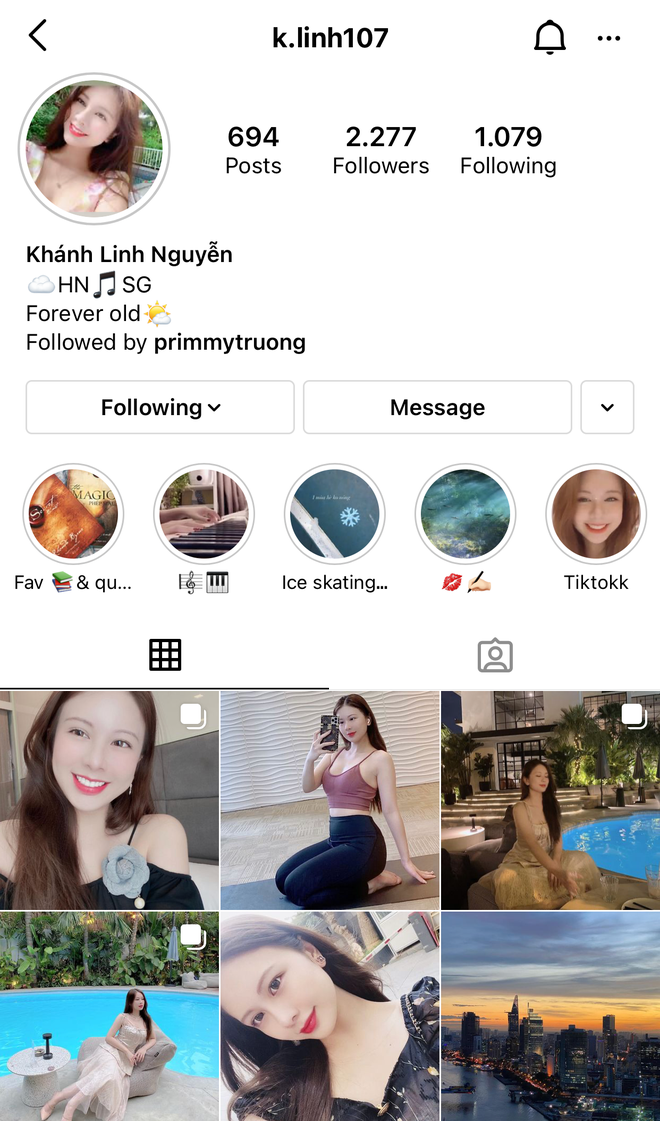Open the piano music highlight
Viewport: 660px width, 1121px height.
203,514
